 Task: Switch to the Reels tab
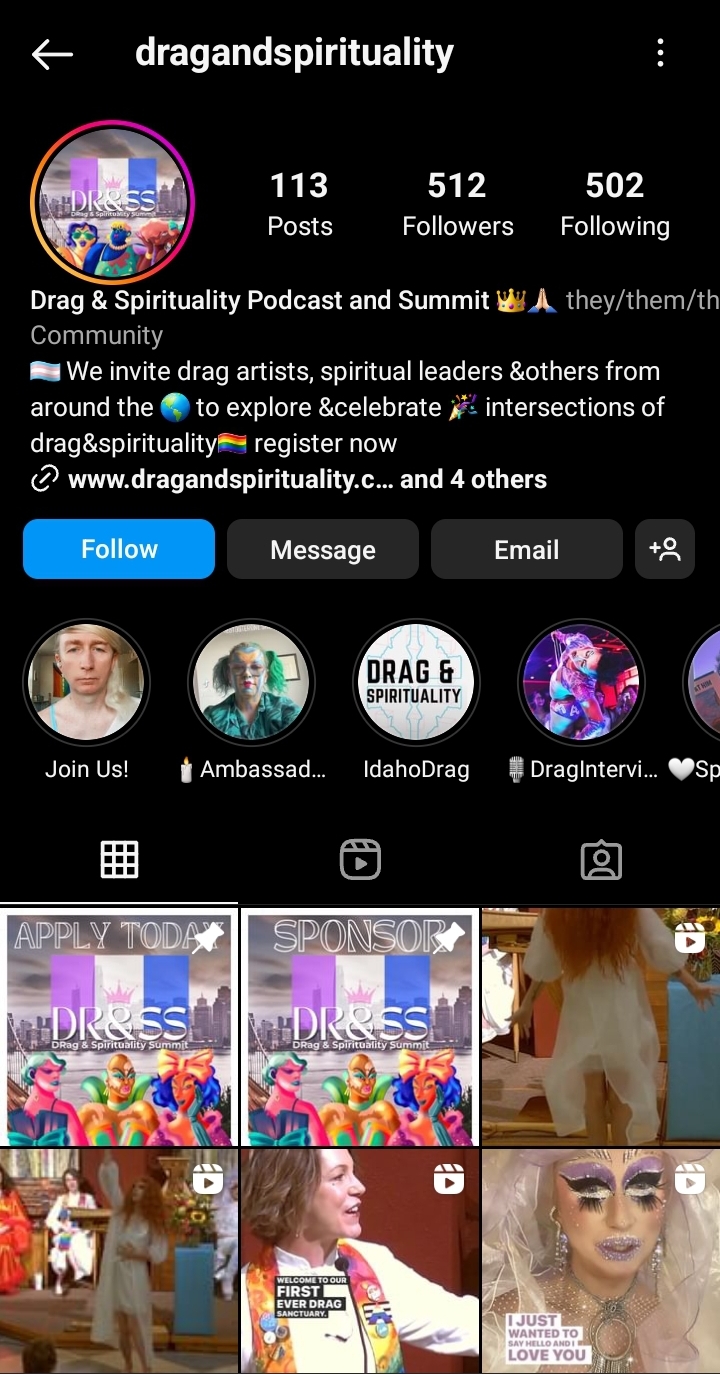(x=360, y=859)
